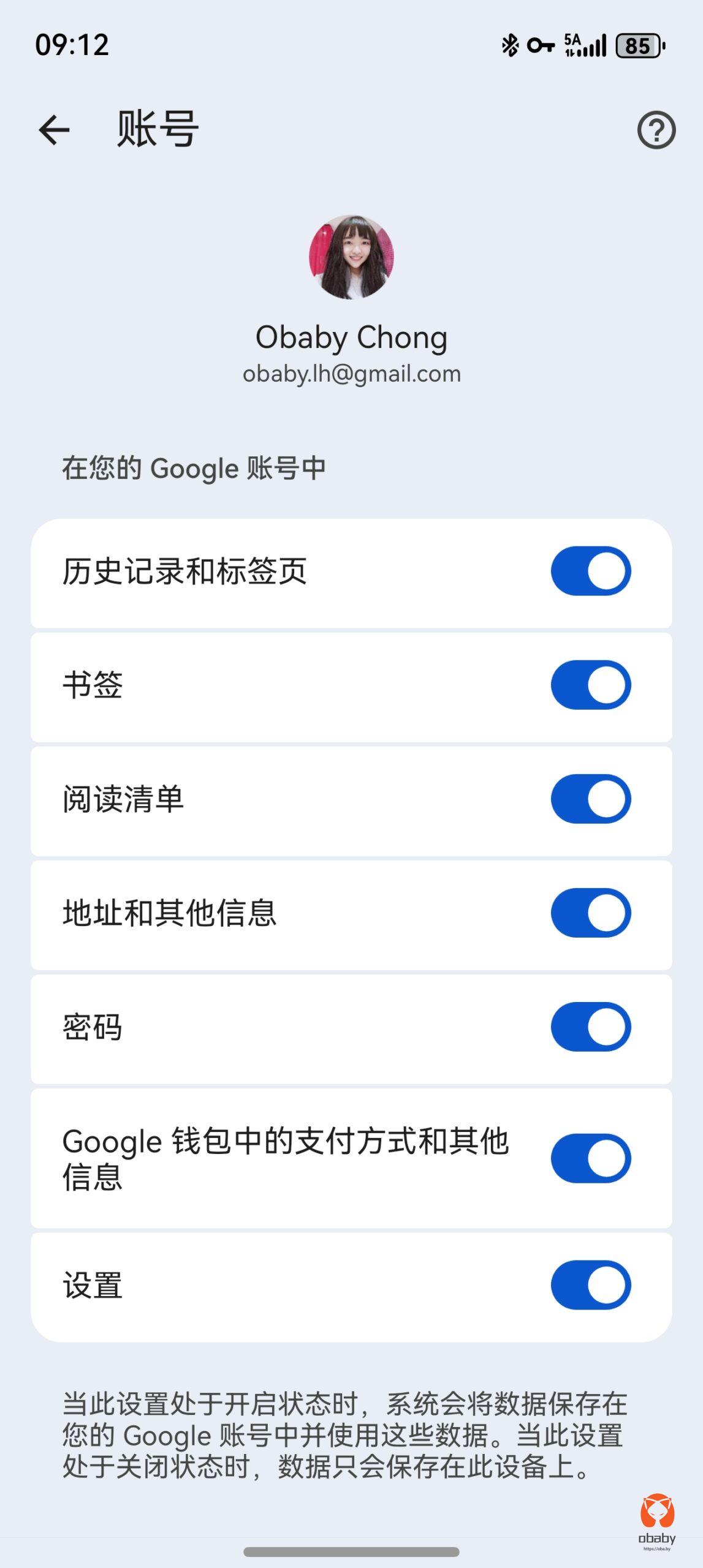Switch off 地址和其他信息

click(x=590, y=913)
